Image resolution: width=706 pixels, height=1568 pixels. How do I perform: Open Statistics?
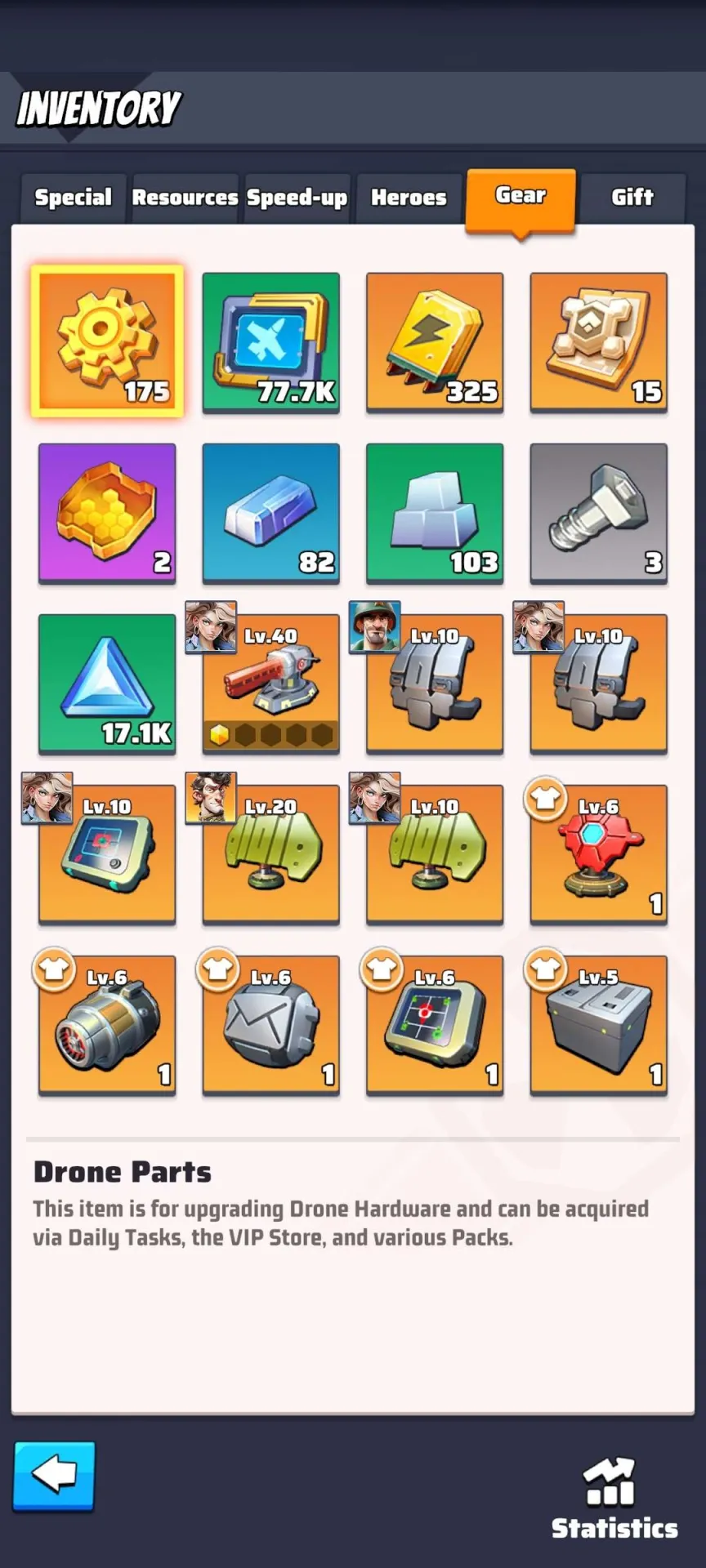coord(614,1499)
